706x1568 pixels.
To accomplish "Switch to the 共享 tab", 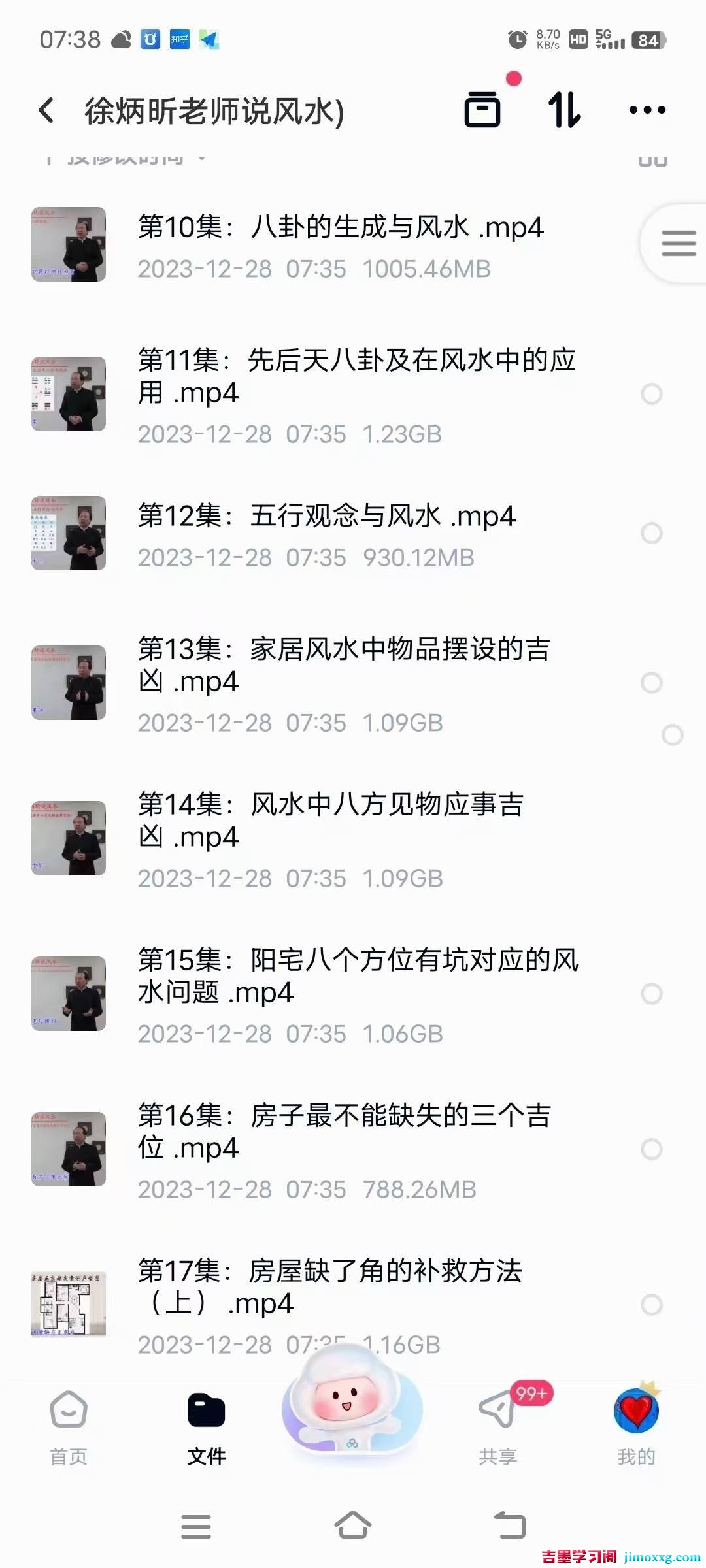I will (498, 1428).
